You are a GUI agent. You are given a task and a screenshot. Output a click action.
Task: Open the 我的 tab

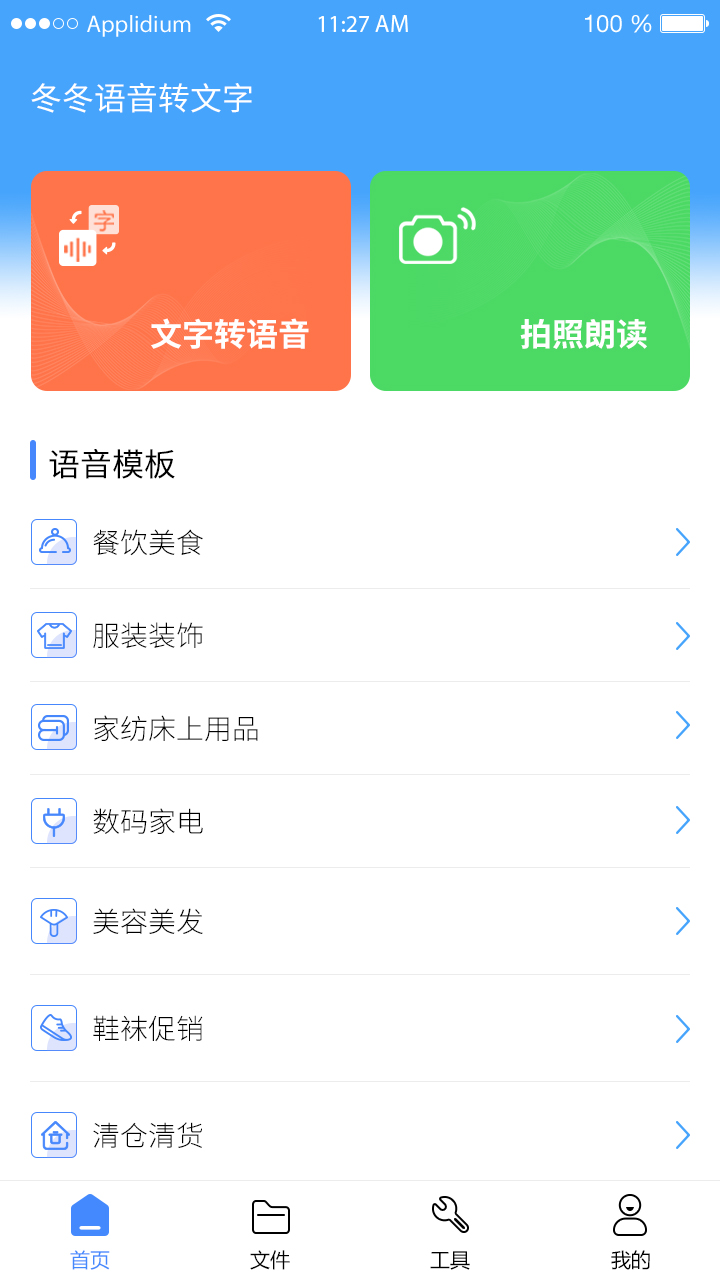coord(630,1231)
